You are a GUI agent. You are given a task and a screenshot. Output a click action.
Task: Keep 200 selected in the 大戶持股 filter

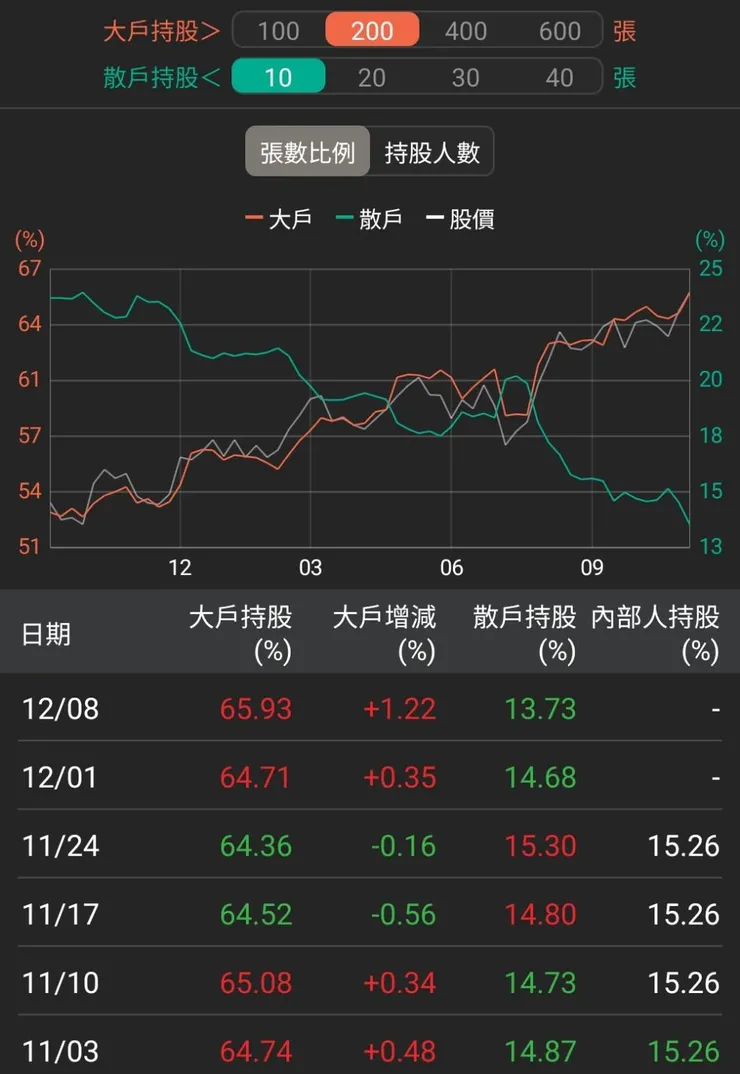371,30
